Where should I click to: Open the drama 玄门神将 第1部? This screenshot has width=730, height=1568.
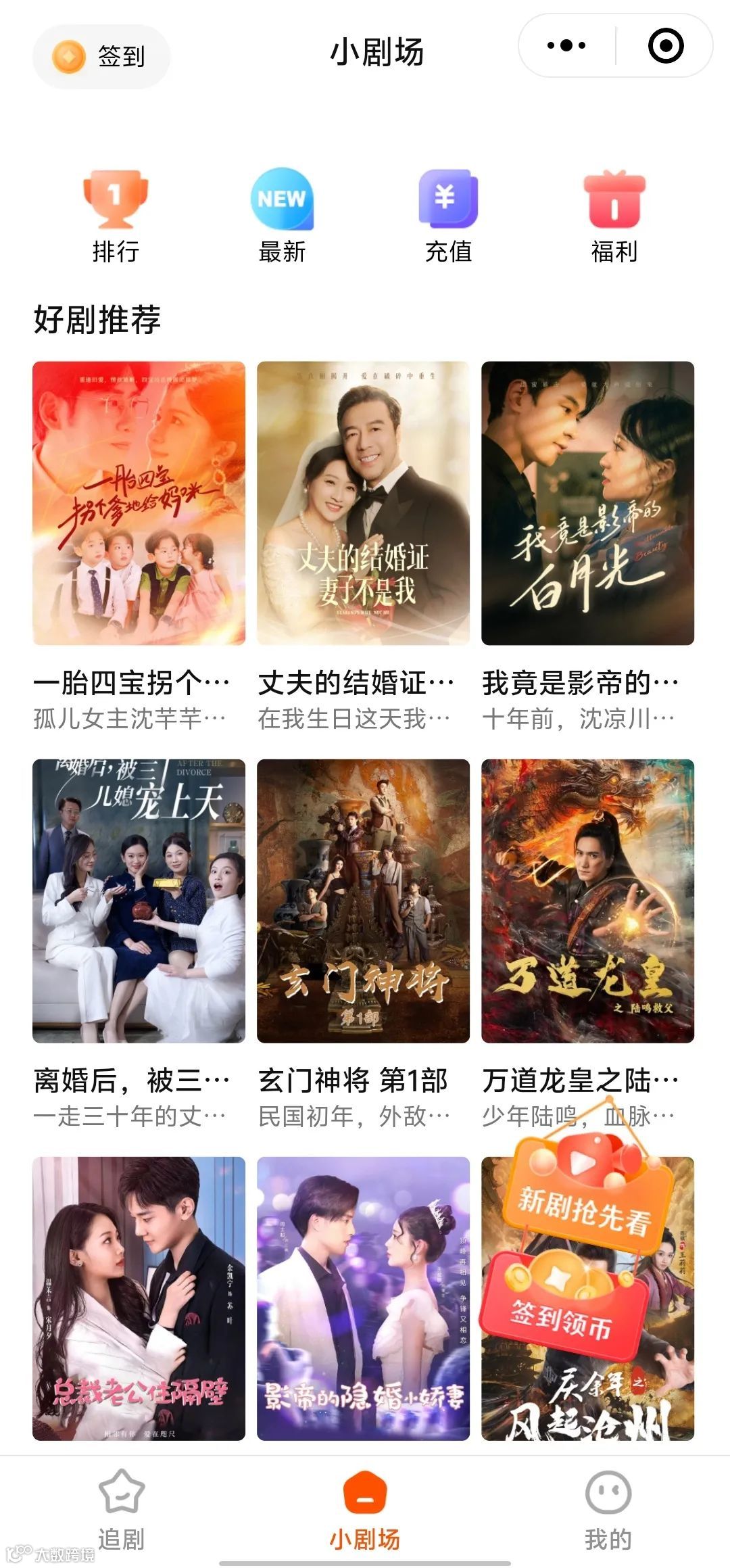pyautogui.click(x=363, y=900)
